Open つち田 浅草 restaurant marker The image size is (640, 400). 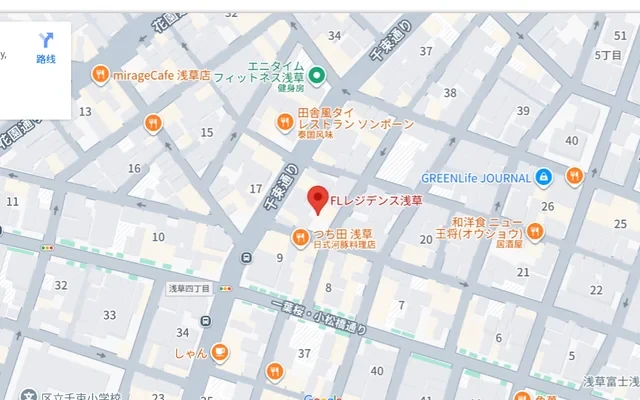[x=299, y=236]
